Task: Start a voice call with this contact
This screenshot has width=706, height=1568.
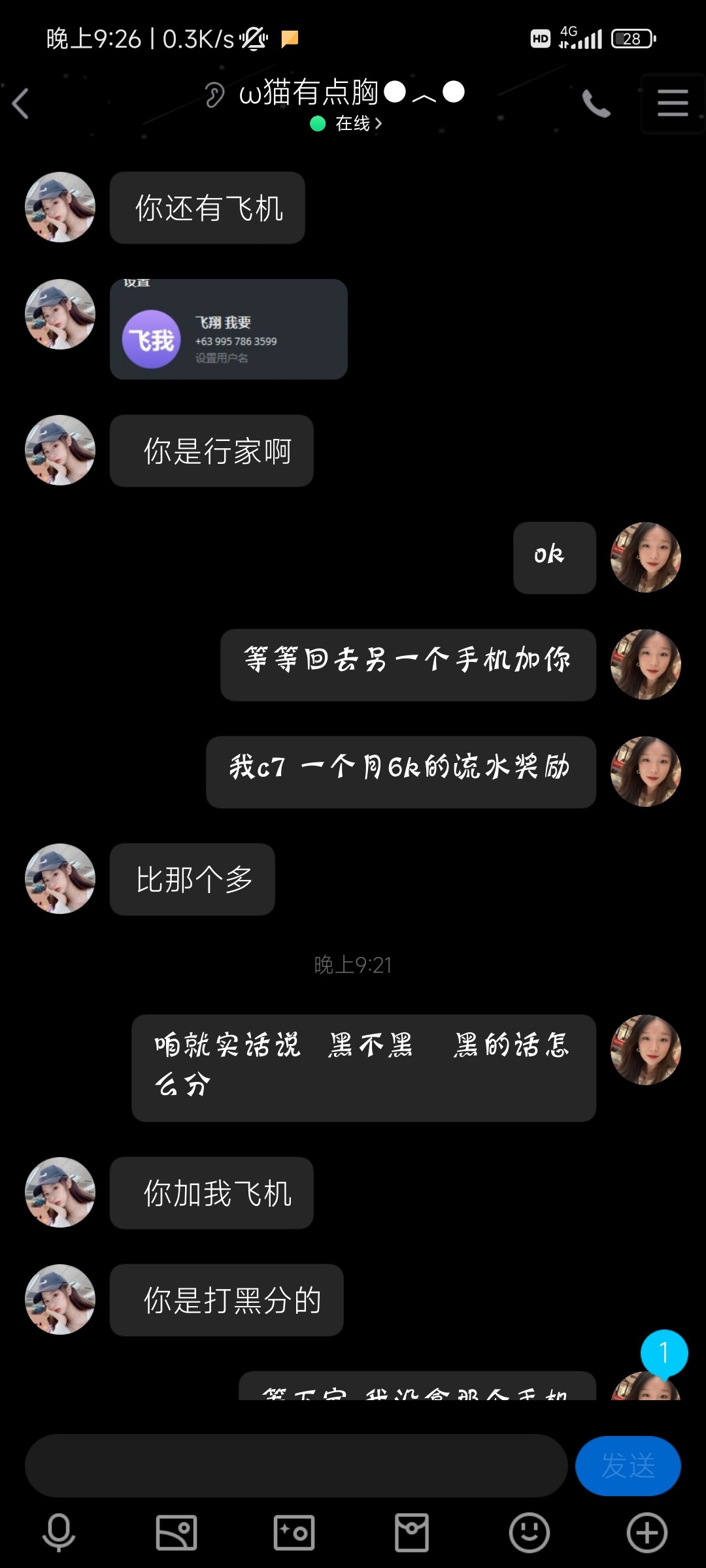Action: pos(596,103)
